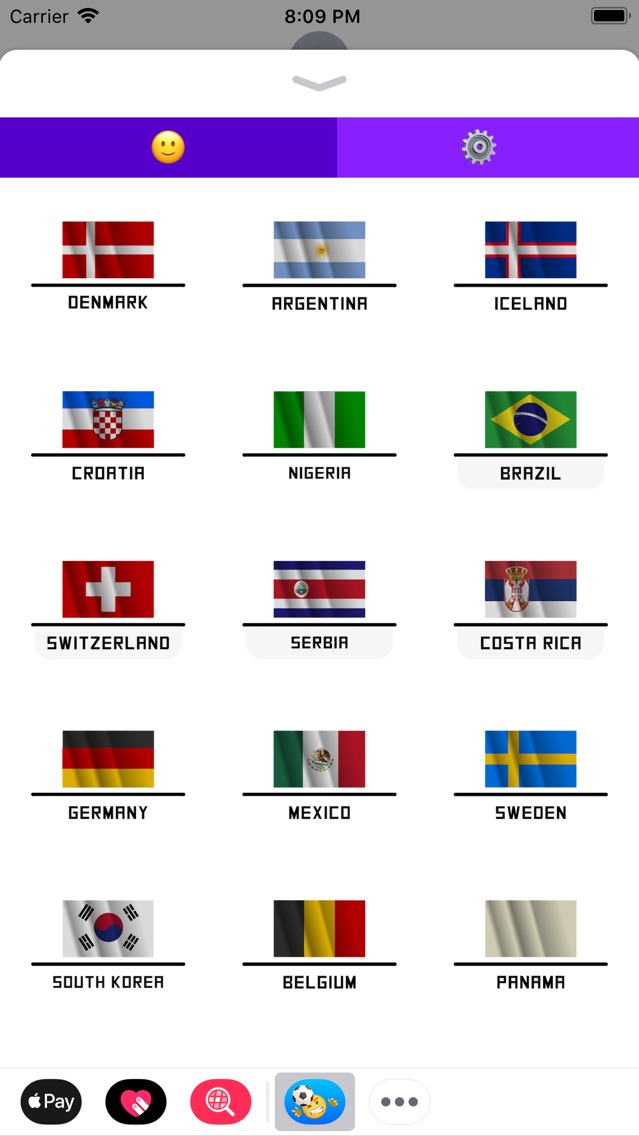Pick the Germany flag sticker
This screenshot has height=1136, width=639.
[x=108, y=760]
